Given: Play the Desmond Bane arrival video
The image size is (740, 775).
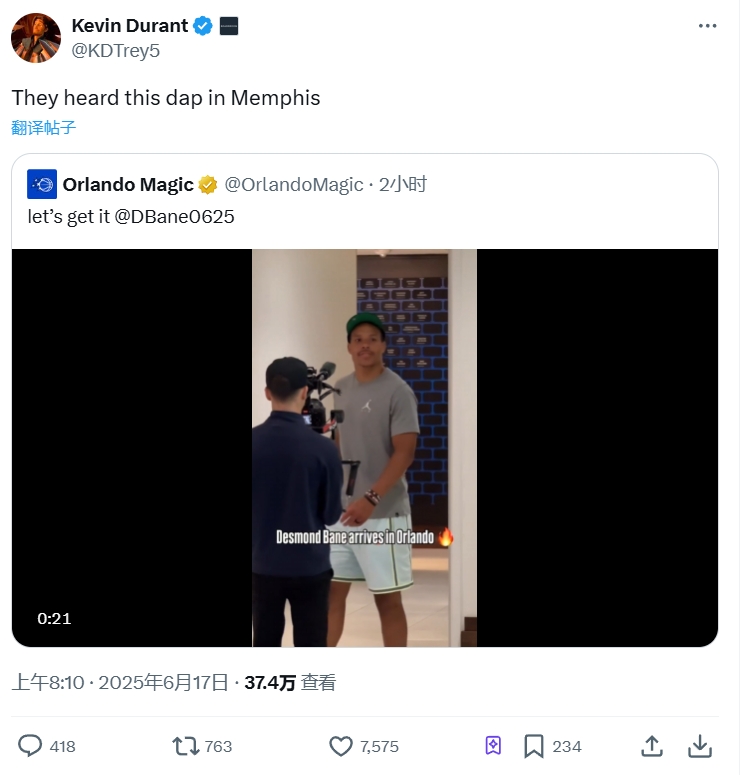Looking at the screenshot, I should click(364, 447).
